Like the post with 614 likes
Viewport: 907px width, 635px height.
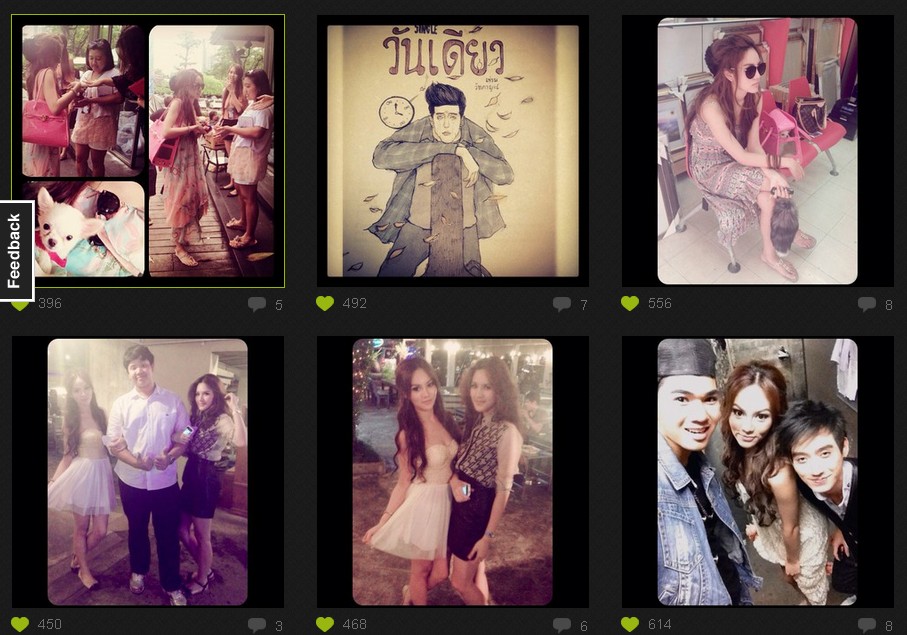click(630, 624)
